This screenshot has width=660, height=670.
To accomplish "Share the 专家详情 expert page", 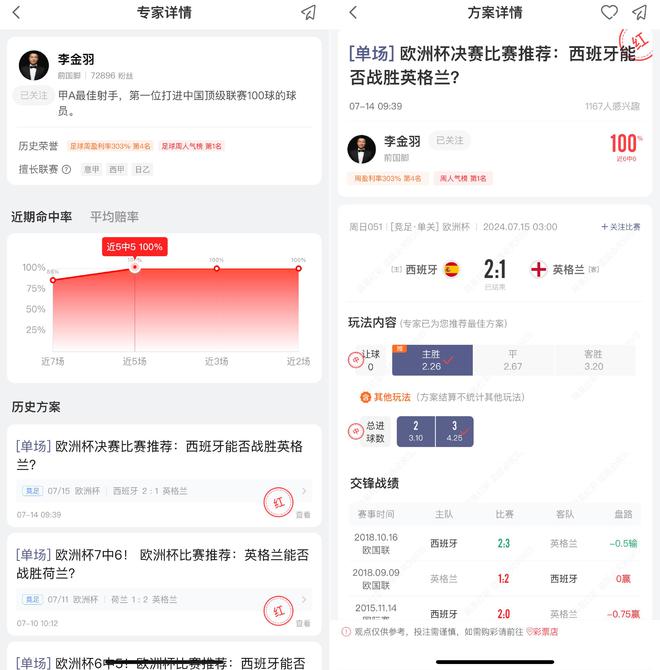I will pos(308,13).
